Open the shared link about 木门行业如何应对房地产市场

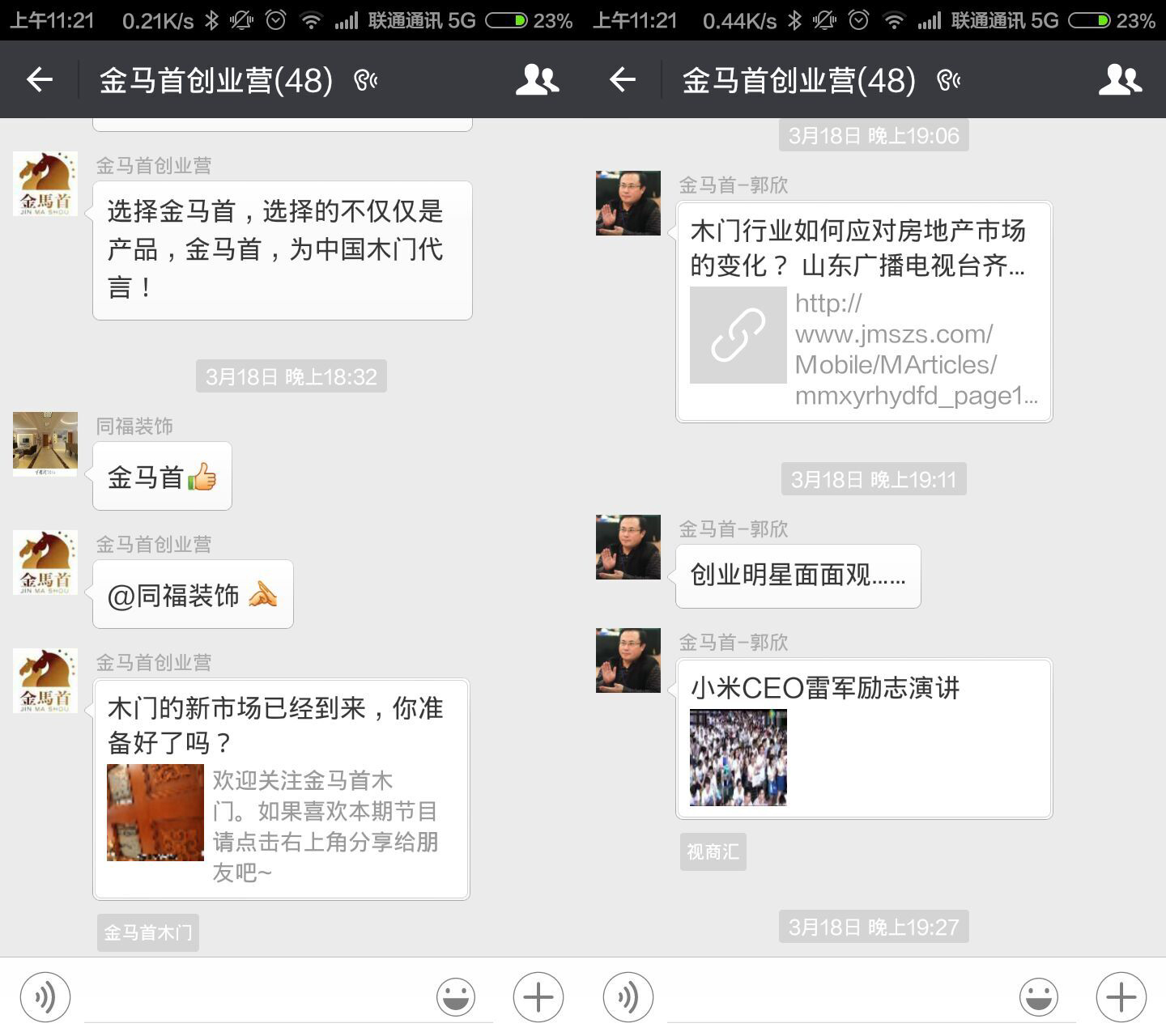point(864,312)
